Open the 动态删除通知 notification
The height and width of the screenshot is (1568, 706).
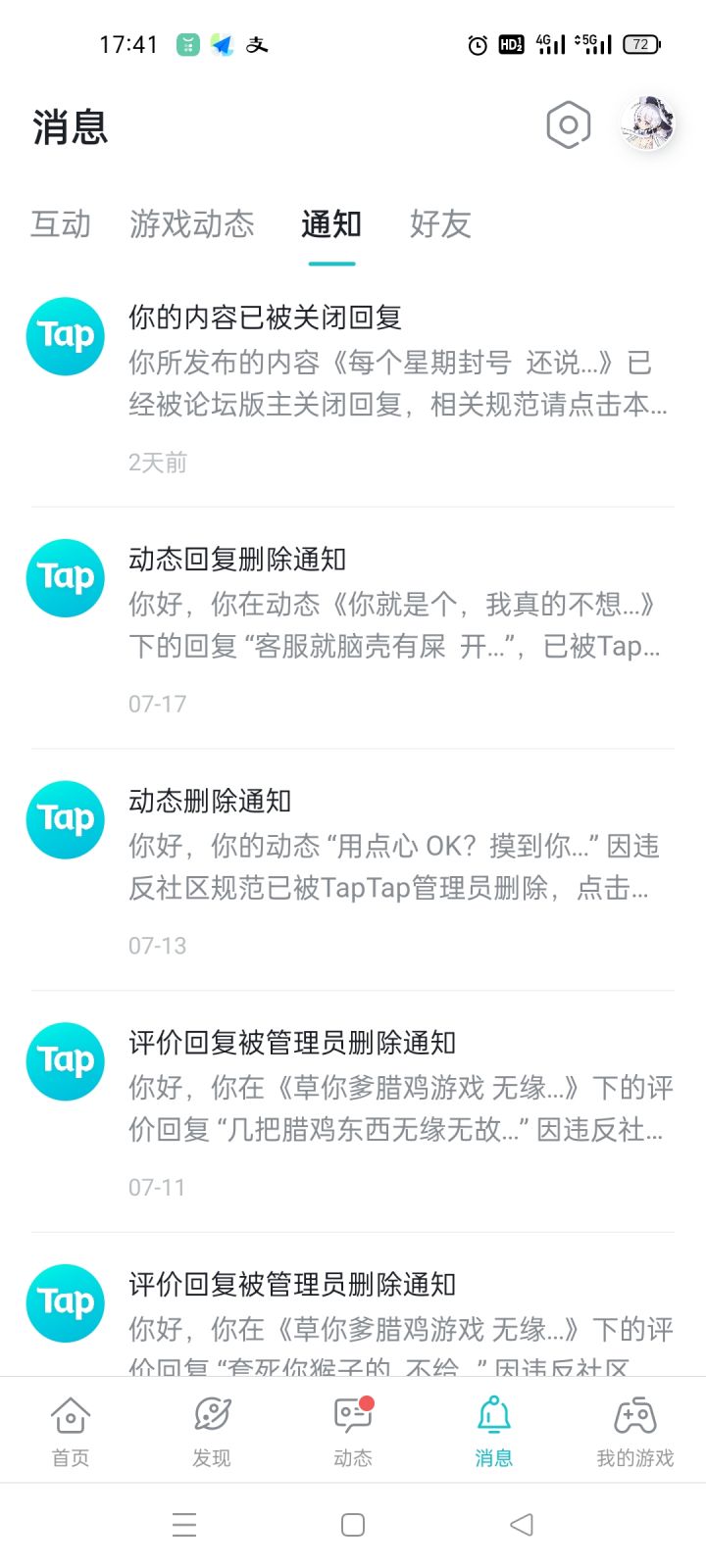[x=353, y=870]
